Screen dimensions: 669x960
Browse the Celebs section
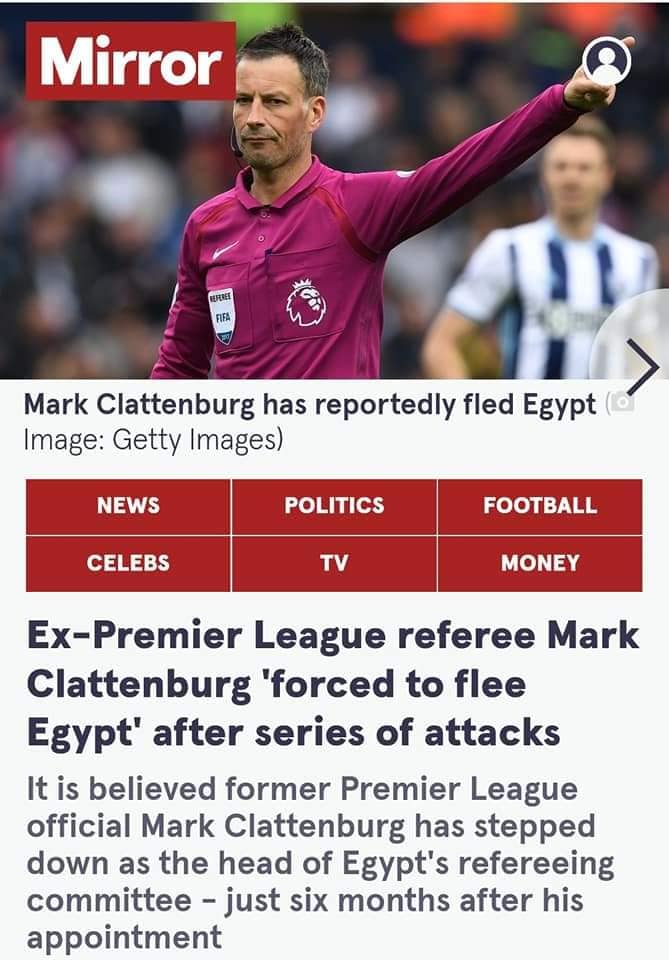[x=128, y=563]
